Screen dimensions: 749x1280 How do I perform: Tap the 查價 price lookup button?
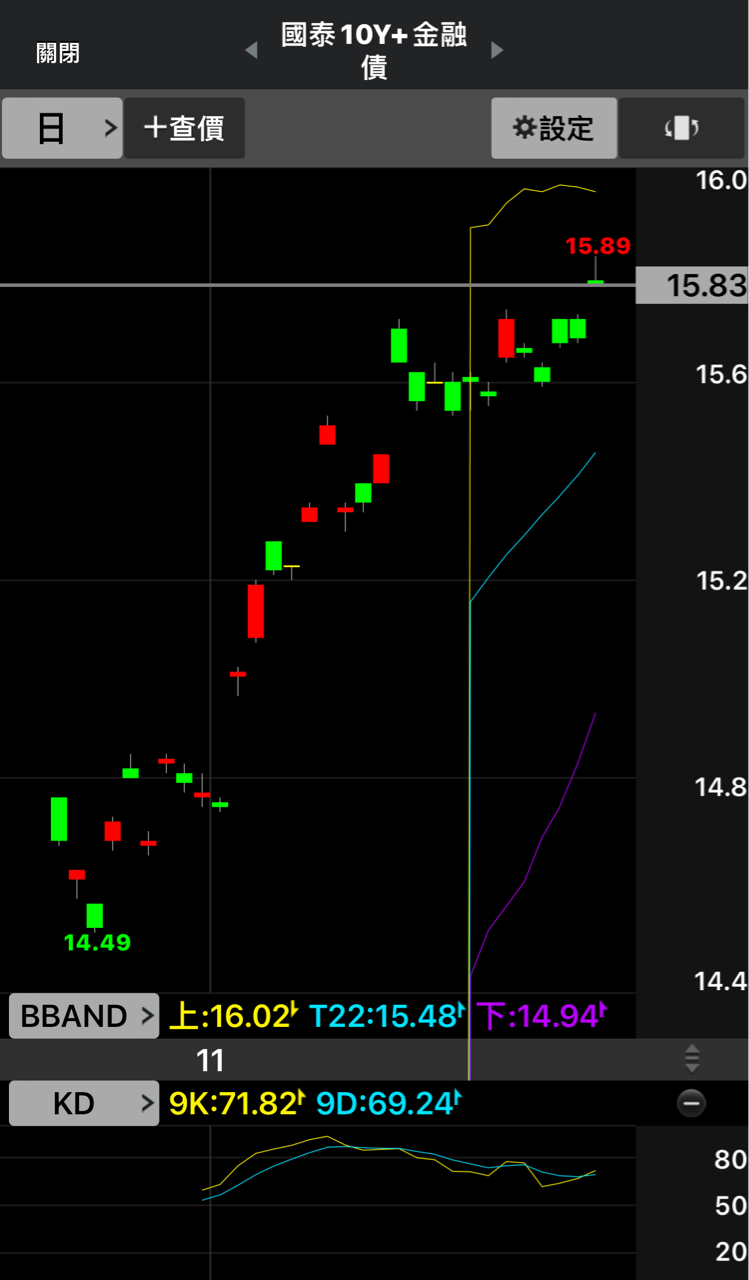tap(184, 128)
